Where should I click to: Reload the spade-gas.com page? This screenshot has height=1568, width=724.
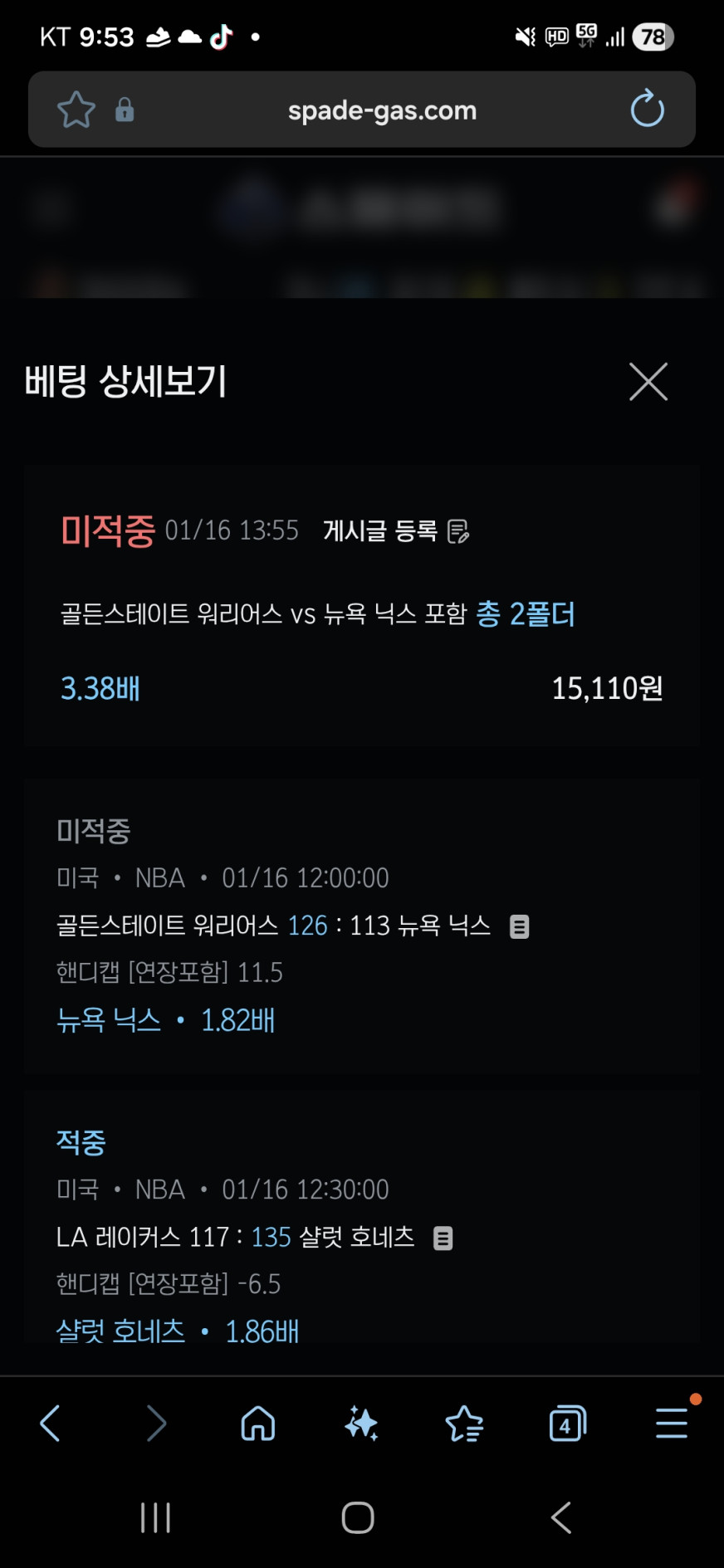click(x=647, y=110)
